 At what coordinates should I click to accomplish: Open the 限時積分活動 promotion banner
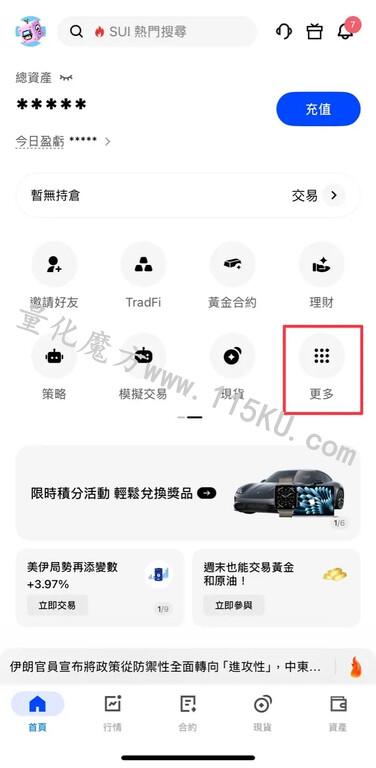coord(188,493)
